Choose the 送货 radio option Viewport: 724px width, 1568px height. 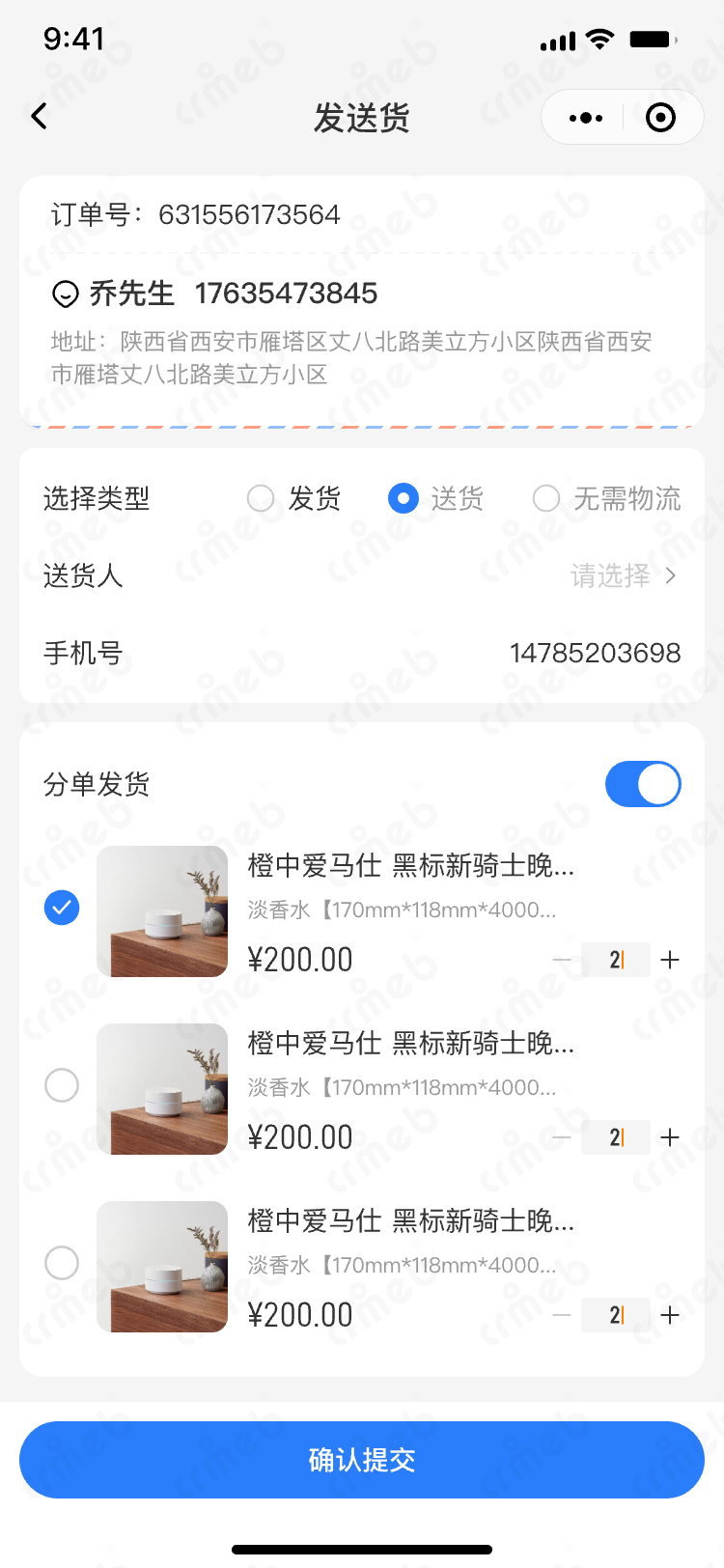point(404,498)
